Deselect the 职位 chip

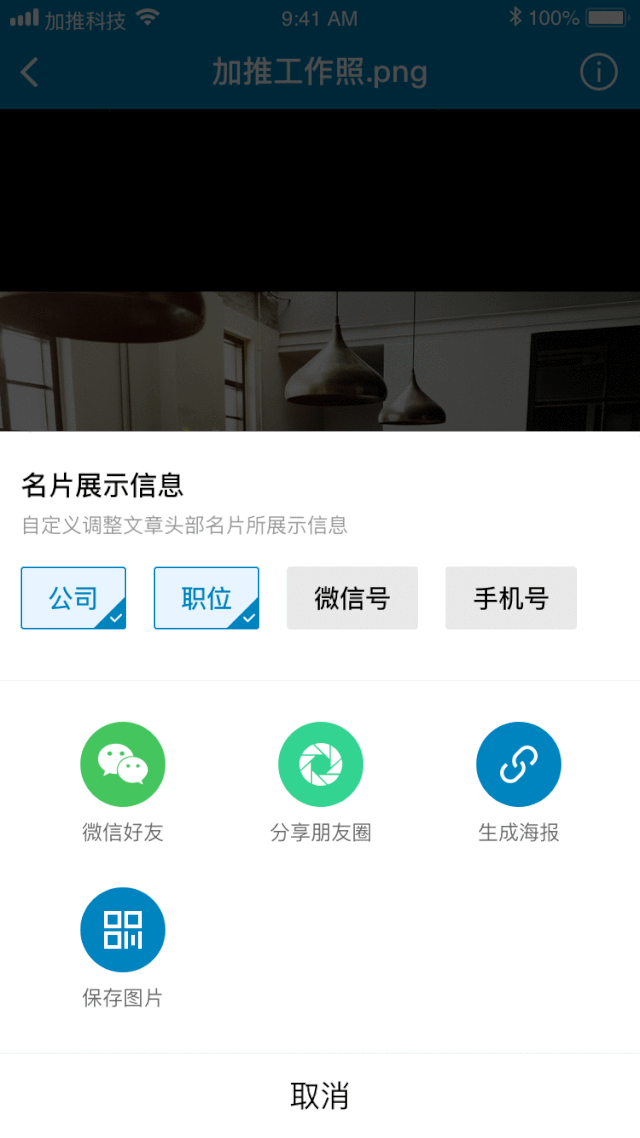coord(206,598)
